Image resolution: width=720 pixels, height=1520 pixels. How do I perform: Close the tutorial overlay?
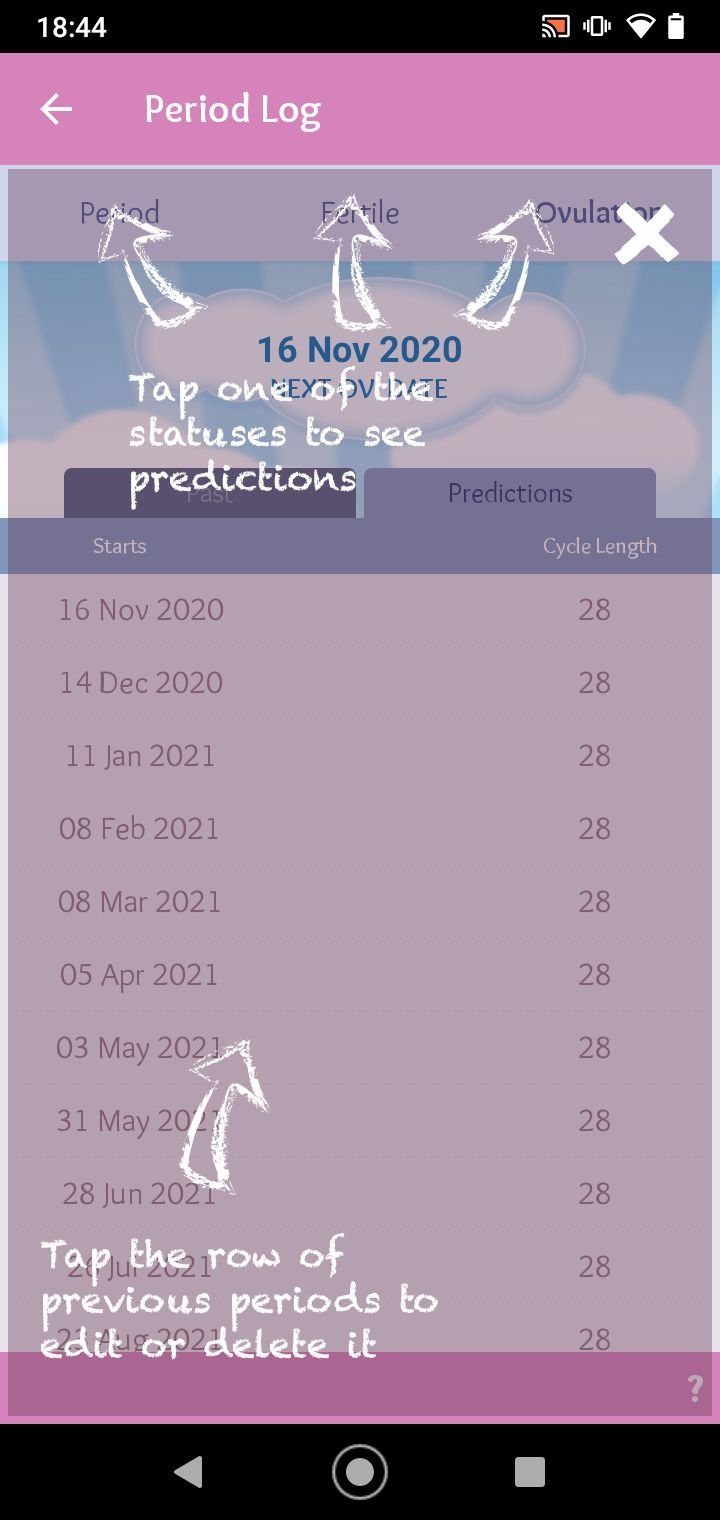point(646,235)
